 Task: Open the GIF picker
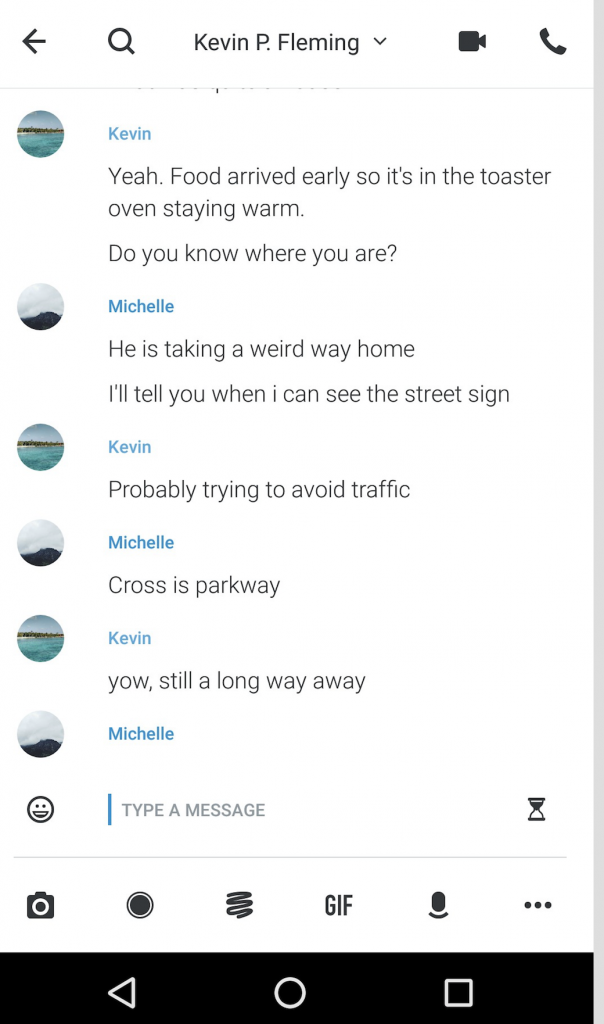pos(339,905)
